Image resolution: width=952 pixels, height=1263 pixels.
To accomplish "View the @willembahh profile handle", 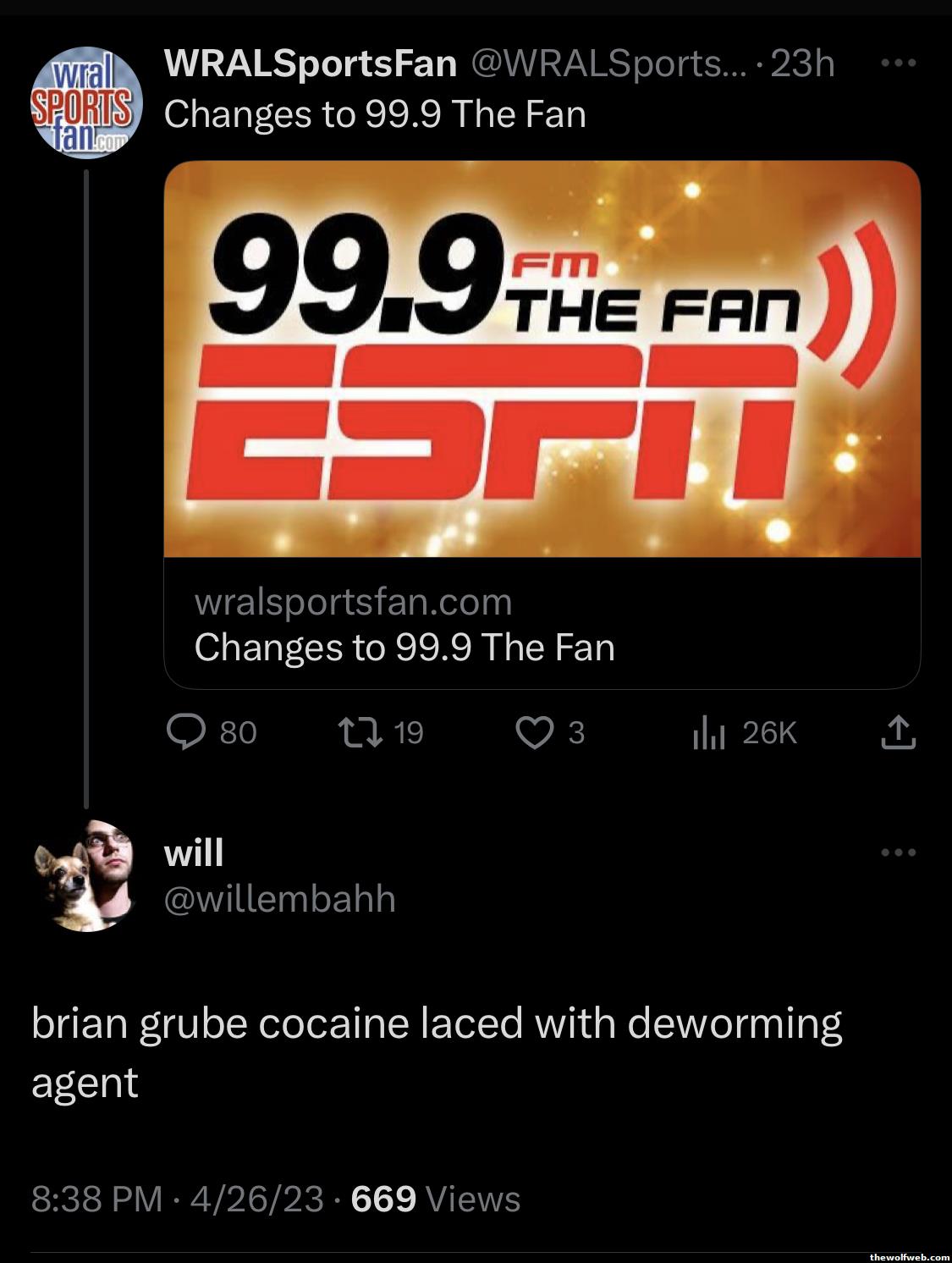I will click(279, 898).
